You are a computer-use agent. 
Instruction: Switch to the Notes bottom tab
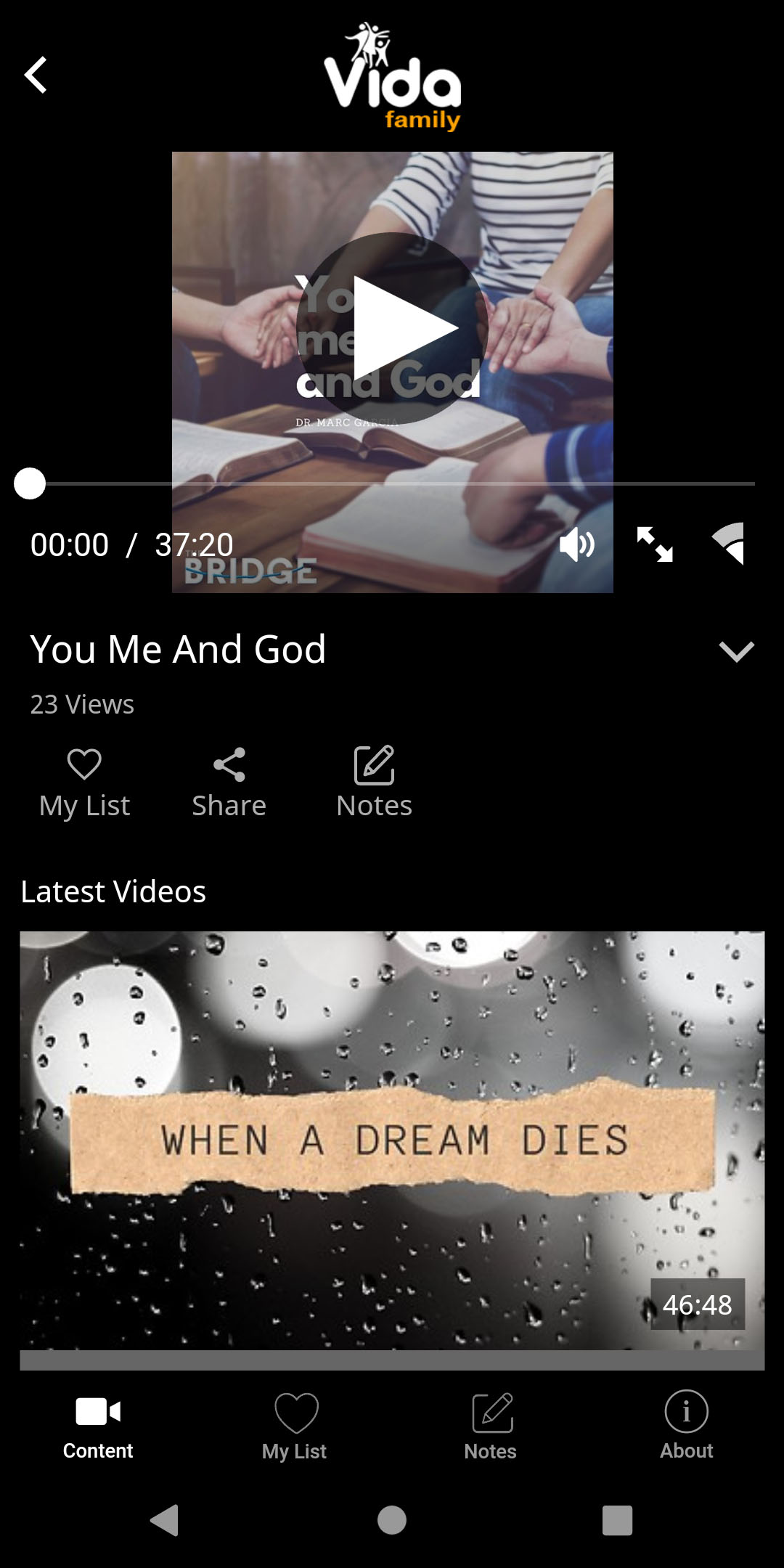(x=491, y=1427)
